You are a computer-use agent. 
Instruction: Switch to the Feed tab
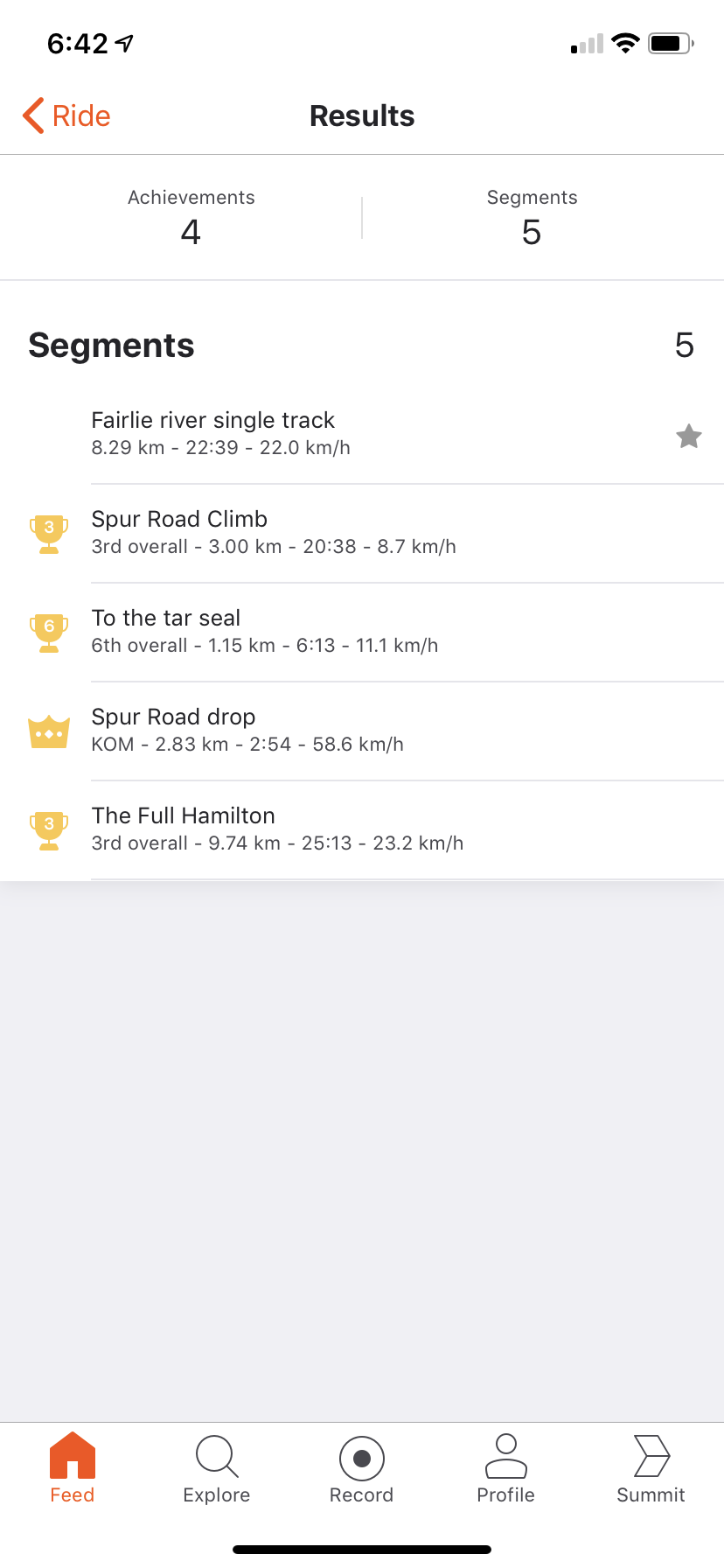click(73, 1470)
